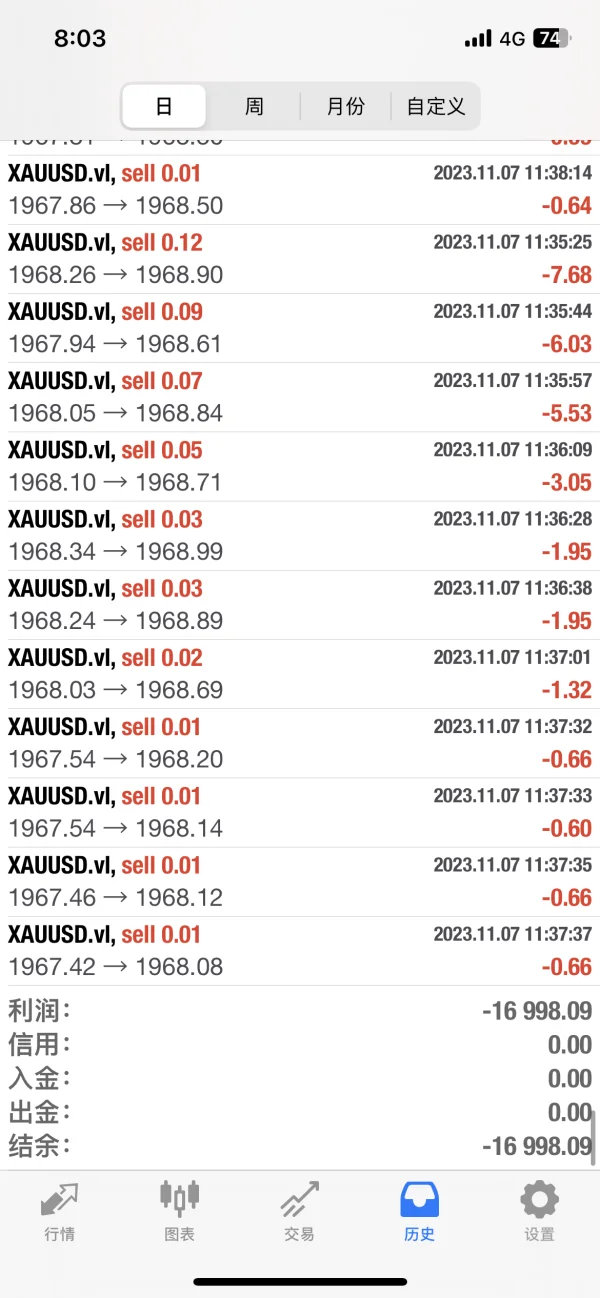Choose the 自定义 custom period
Viewport: 600px width, 1298px height.
coord(436,106)
